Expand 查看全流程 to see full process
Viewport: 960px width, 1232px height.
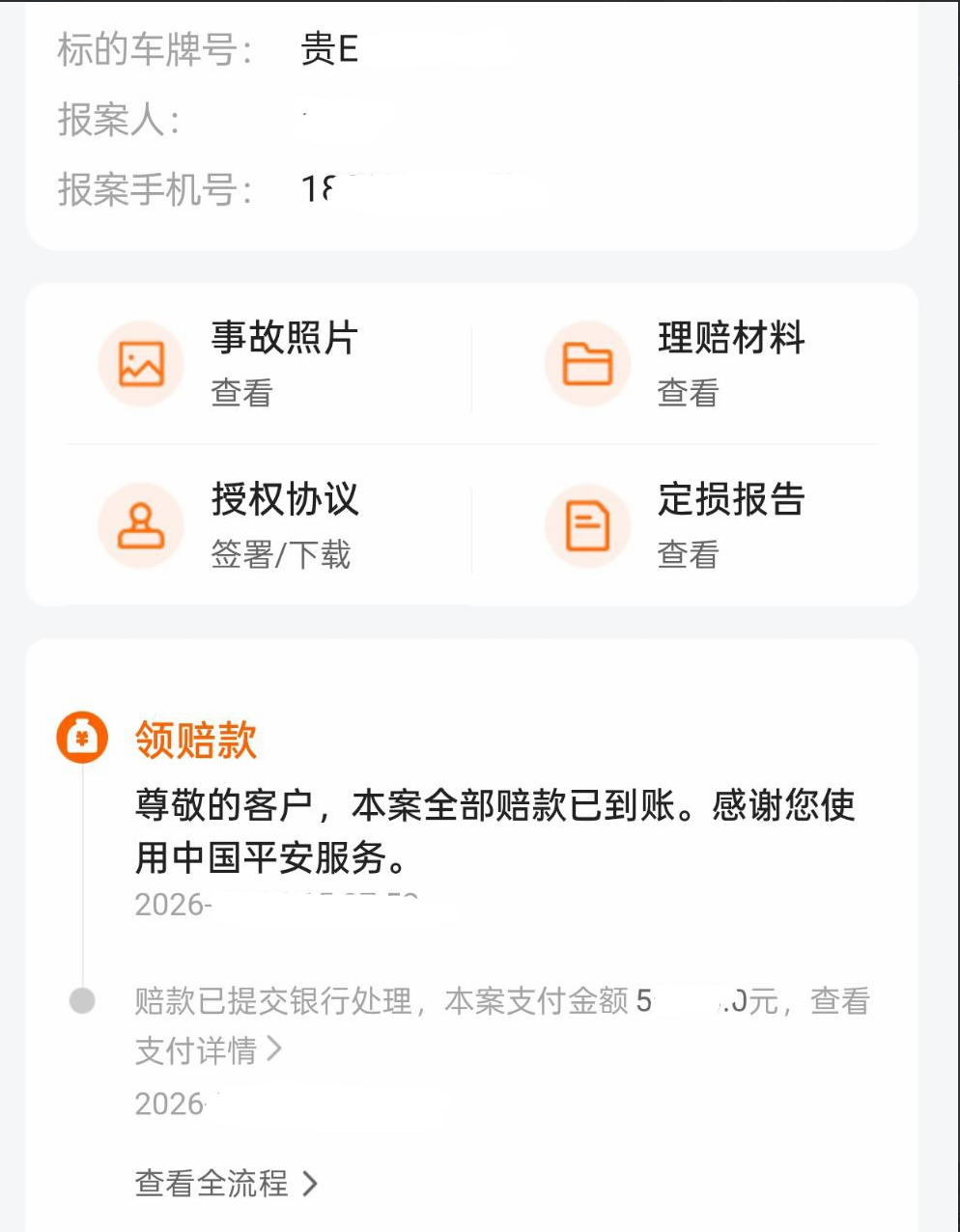point(227,1183)
